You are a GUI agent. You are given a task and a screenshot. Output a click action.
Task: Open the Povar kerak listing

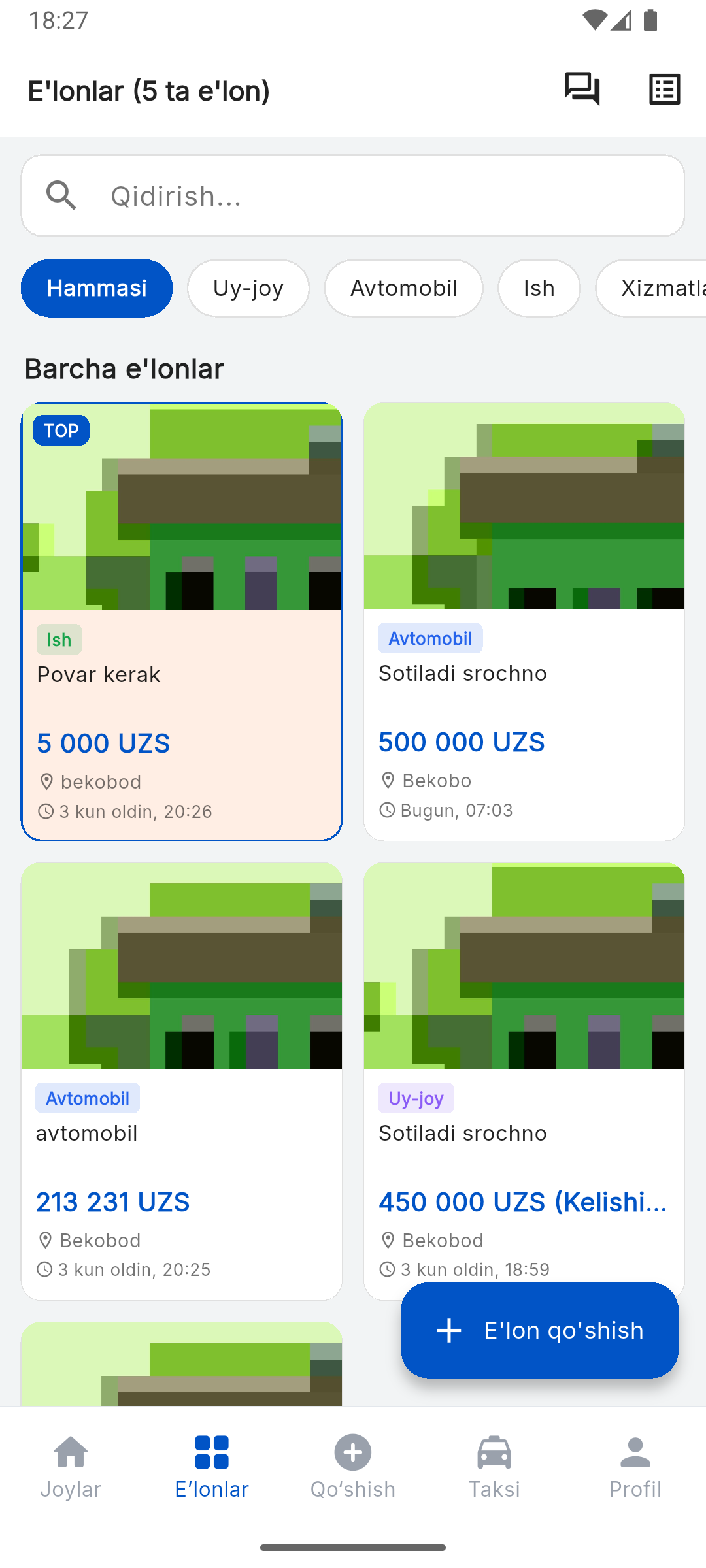tap(182, 622)
